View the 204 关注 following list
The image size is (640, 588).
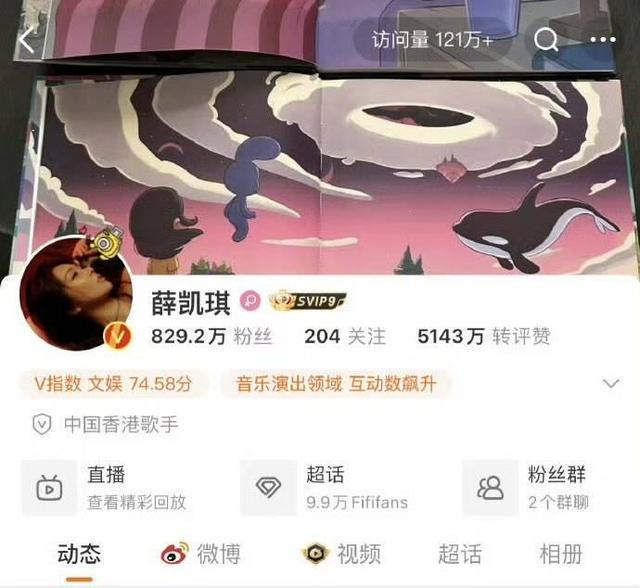[x=344, y=337]
